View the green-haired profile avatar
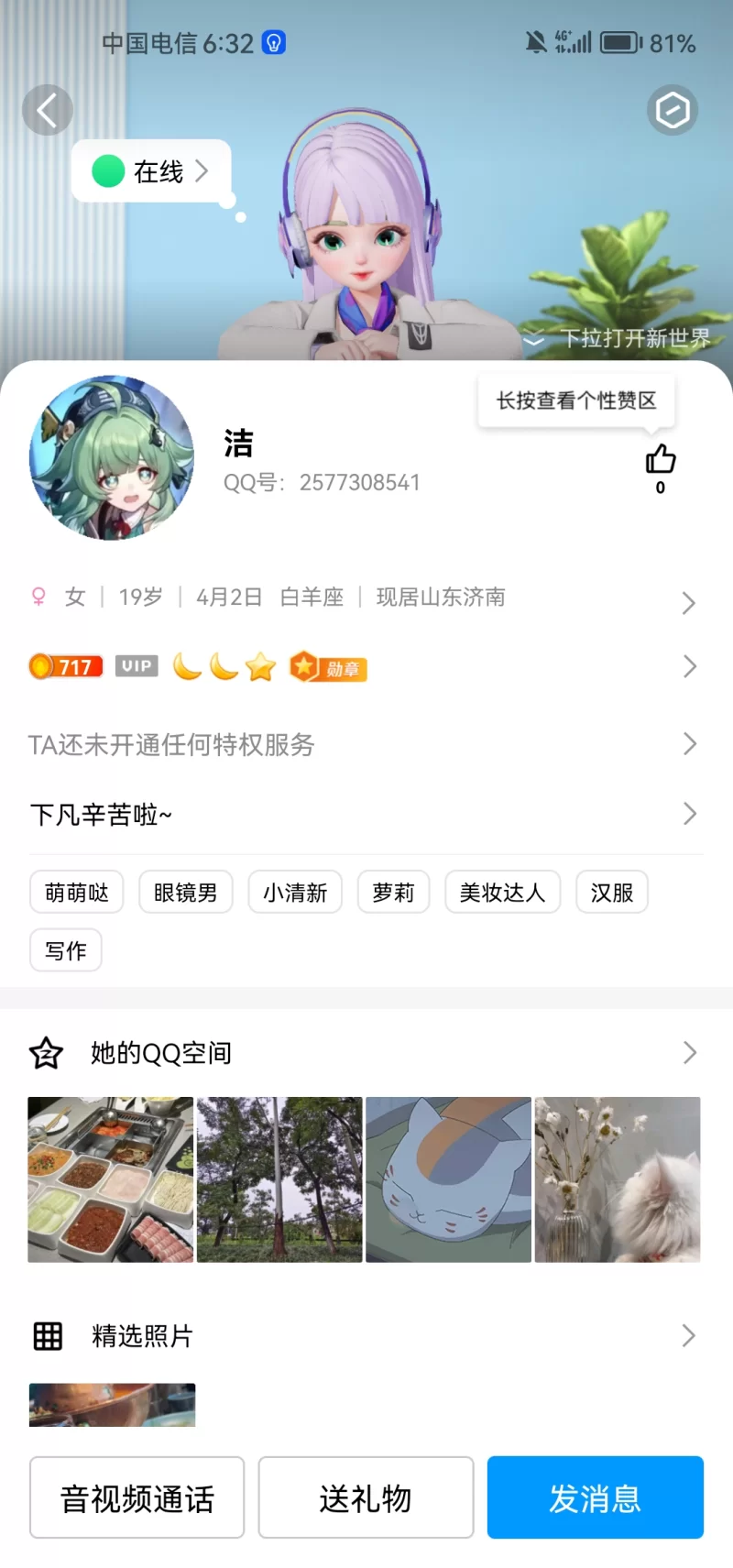Image resolution: width=733 pixels, height=1568 pixels. click(x=112, y=457)
